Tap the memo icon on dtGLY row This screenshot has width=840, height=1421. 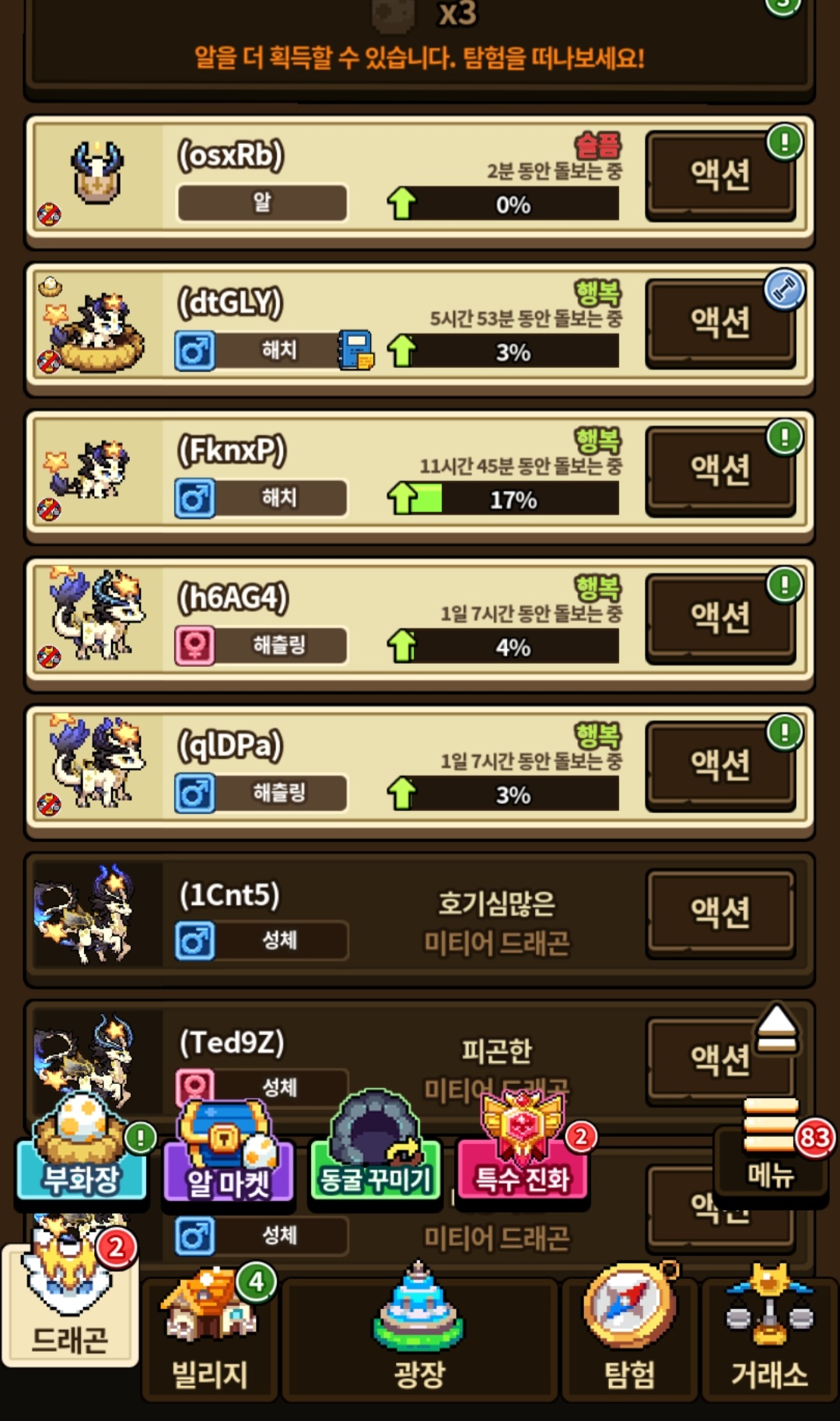(x=356, y=350)
